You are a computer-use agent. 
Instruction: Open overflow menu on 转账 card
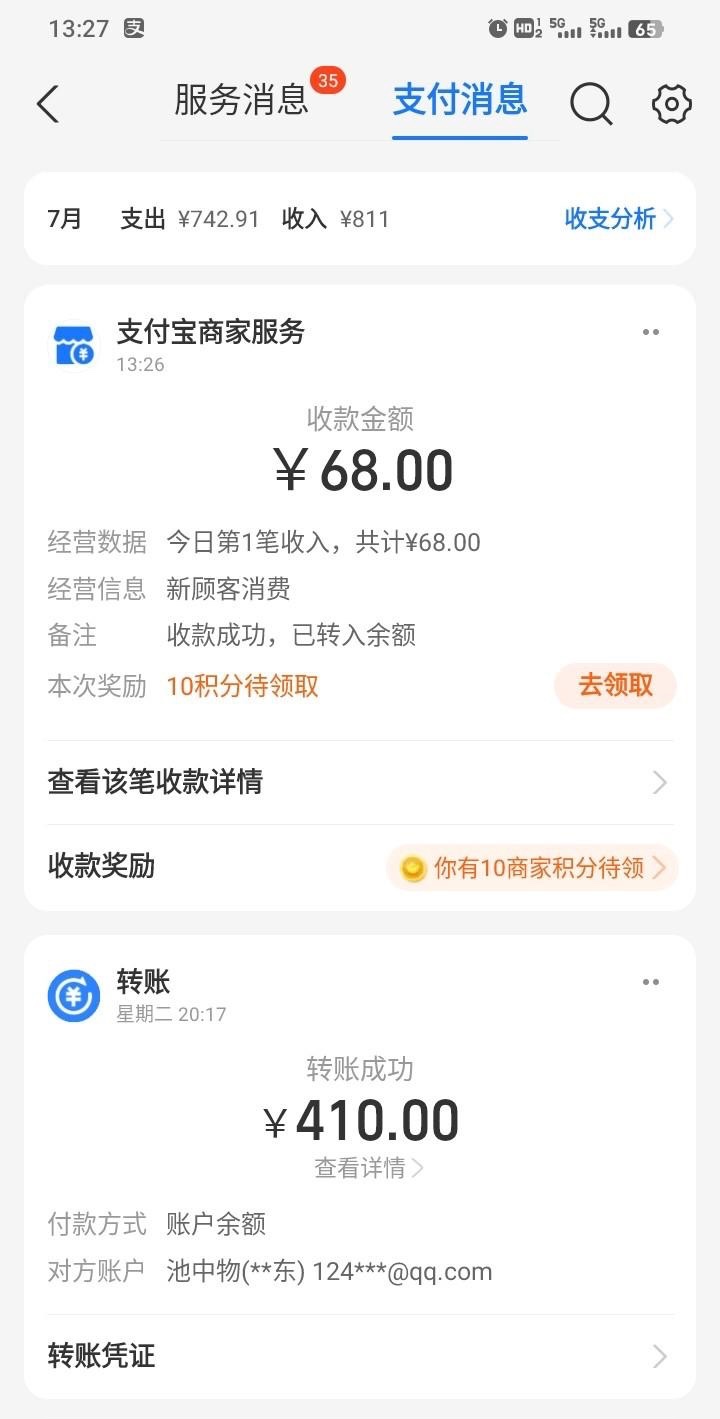[x=651, y=983]
